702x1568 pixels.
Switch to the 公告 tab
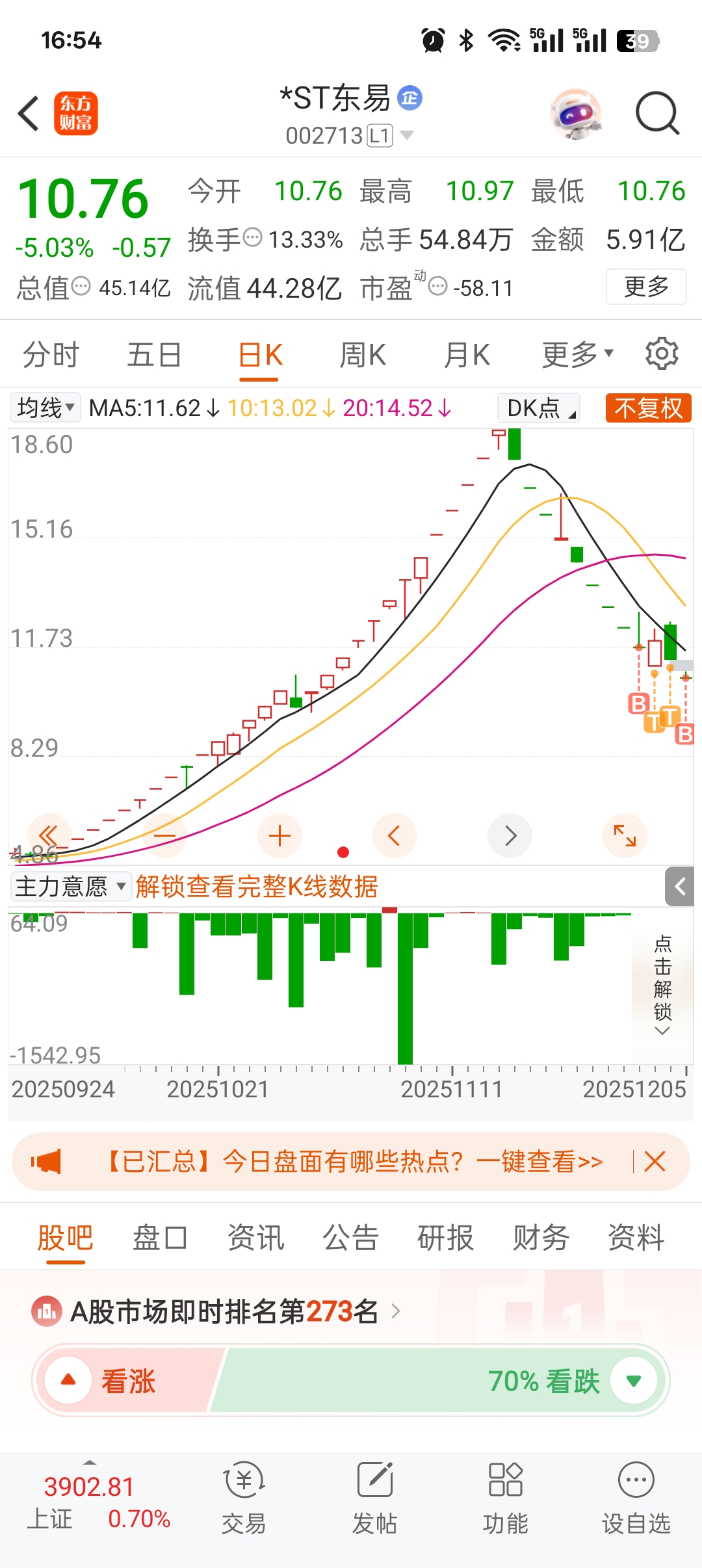(351, 1237)
